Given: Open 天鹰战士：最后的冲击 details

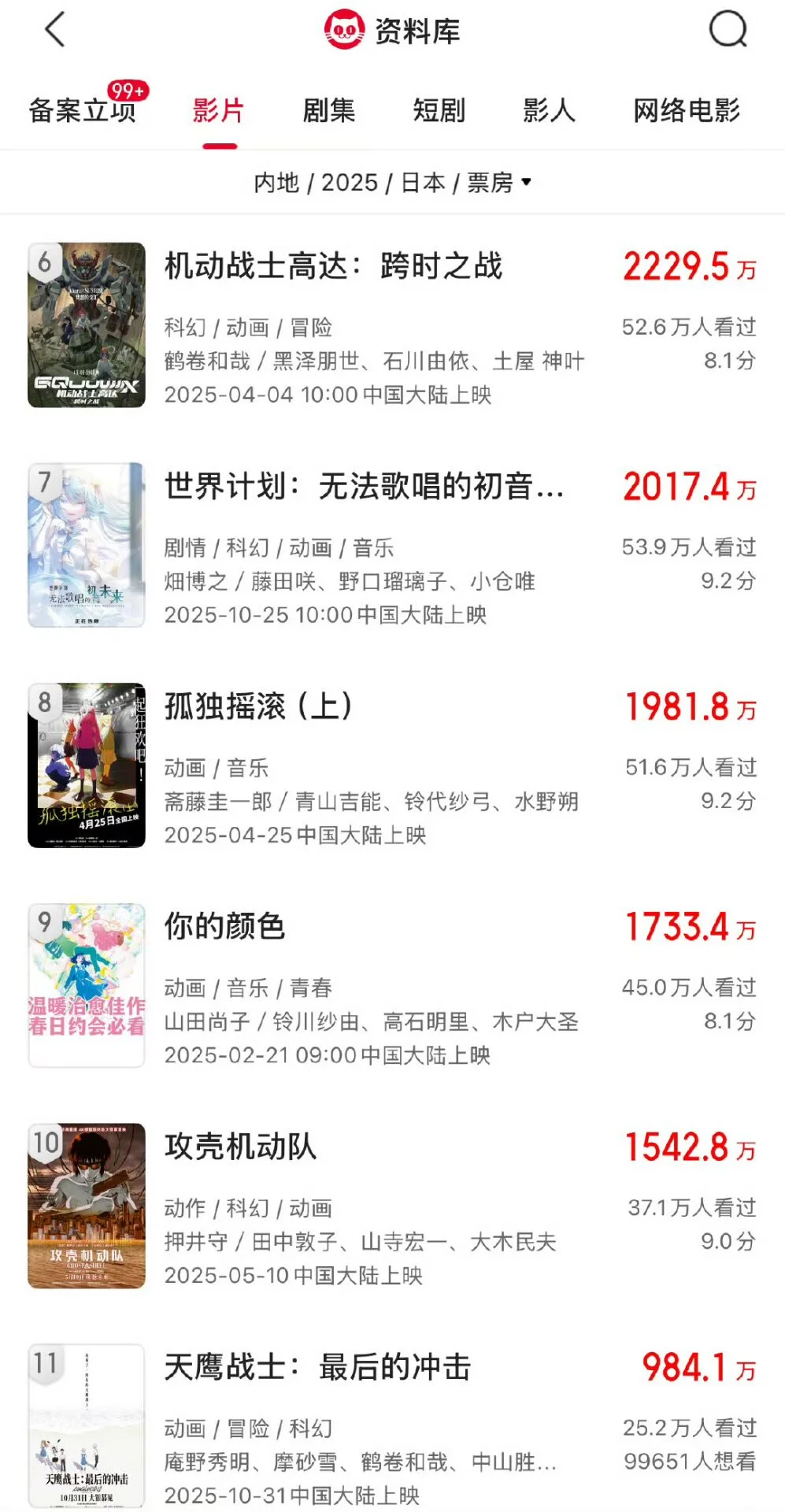Looking at the screenshot, I should point(317,1368).
